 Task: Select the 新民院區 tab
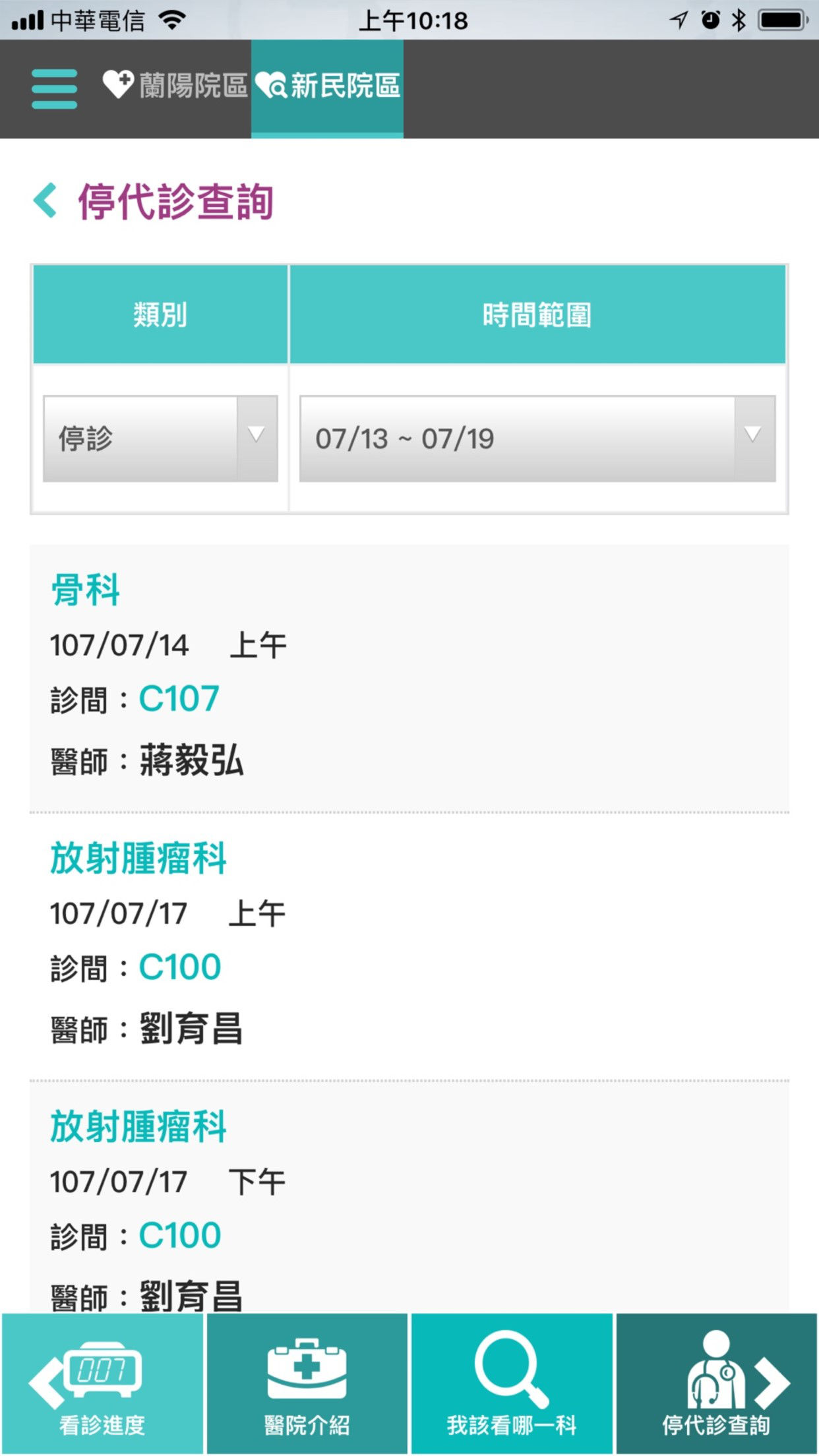click(x=327, y=88)
